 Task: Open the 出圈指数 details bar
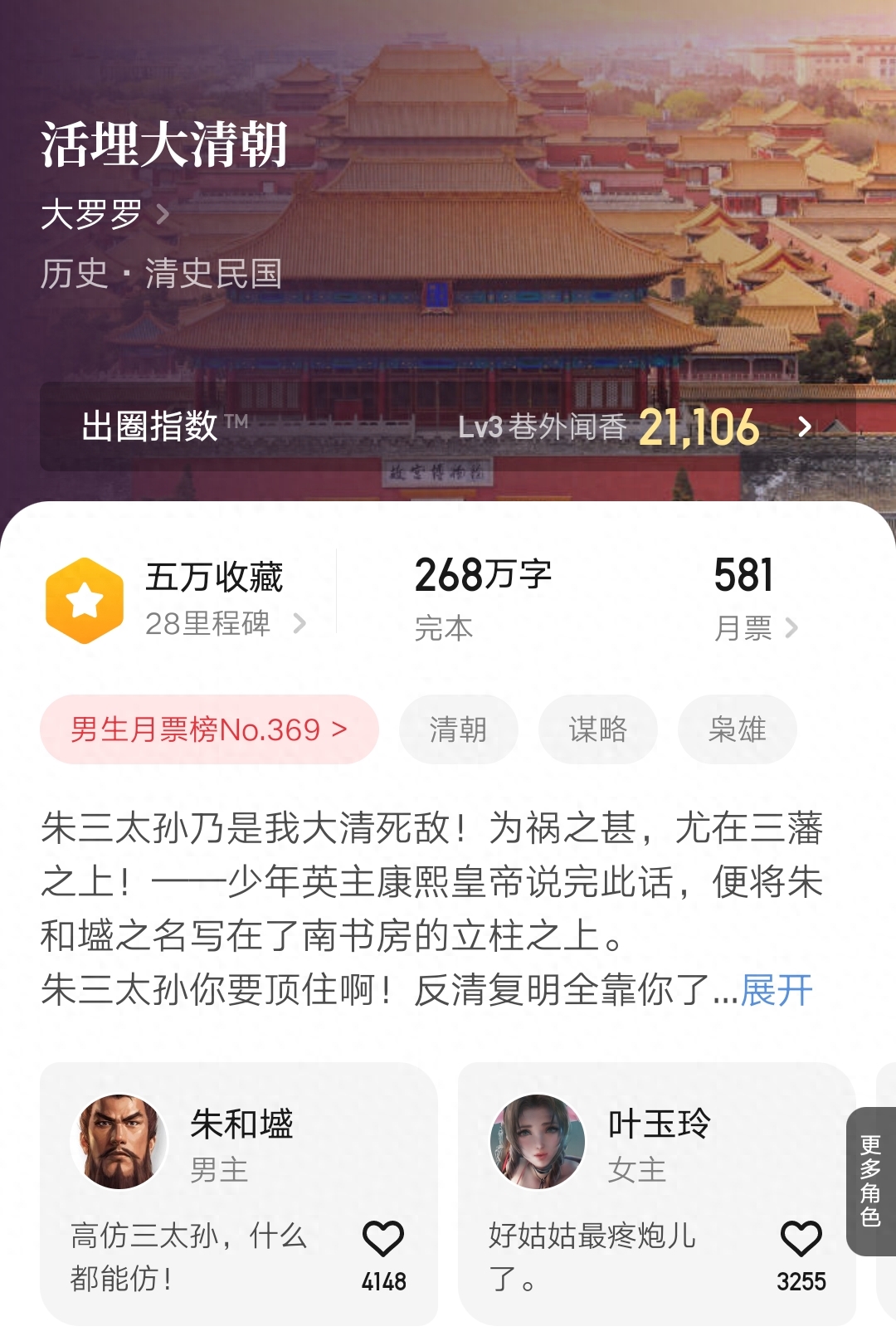click(x=448, y=427)
